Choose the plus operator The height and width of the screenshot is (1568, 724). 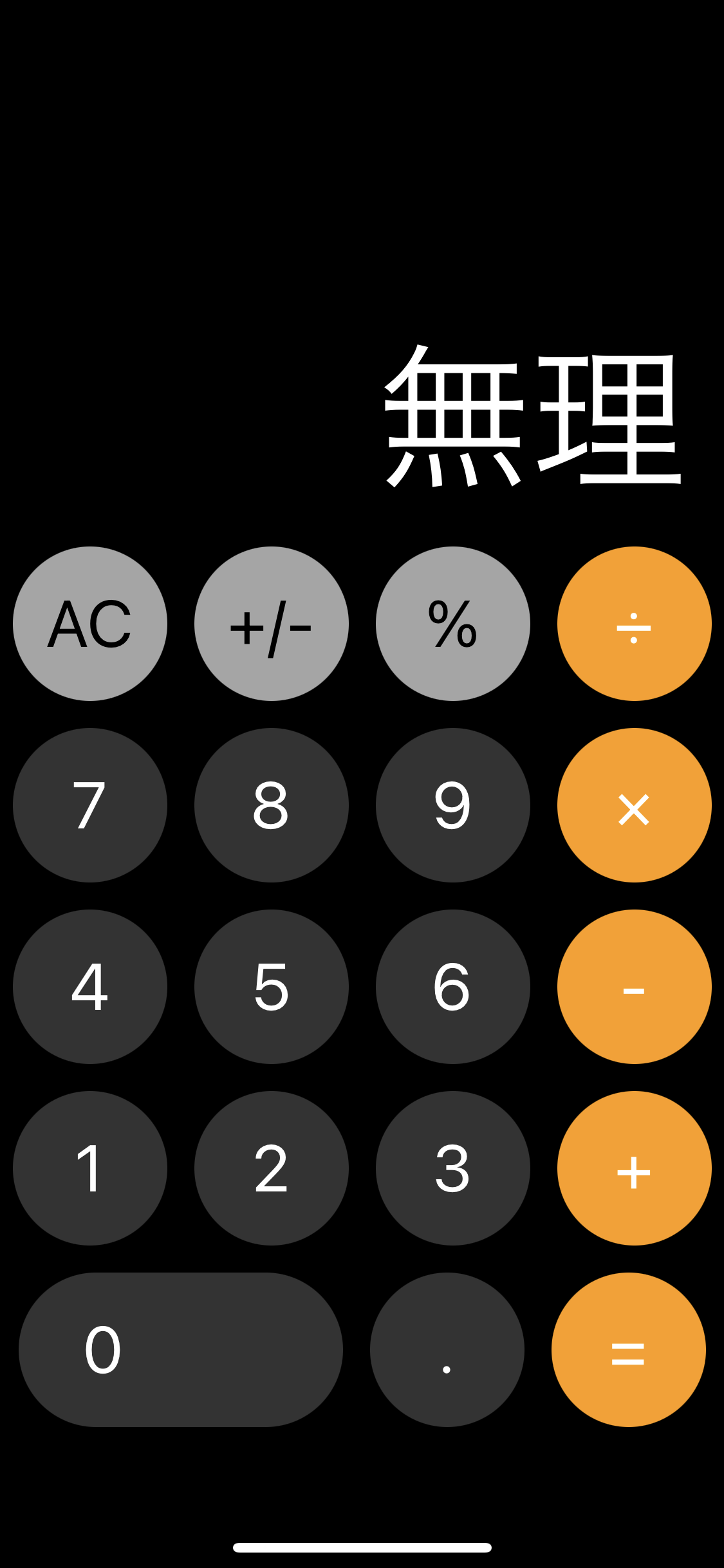click(634, 1168)
